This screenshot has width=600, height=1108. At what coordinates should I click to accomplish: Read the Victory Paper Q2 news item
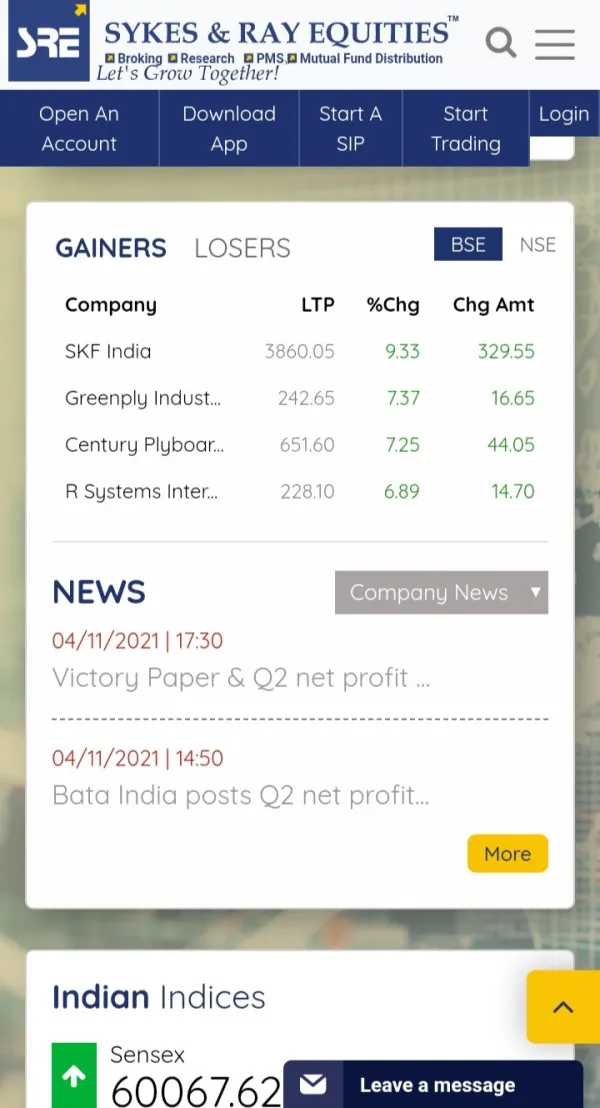[241, 678]
